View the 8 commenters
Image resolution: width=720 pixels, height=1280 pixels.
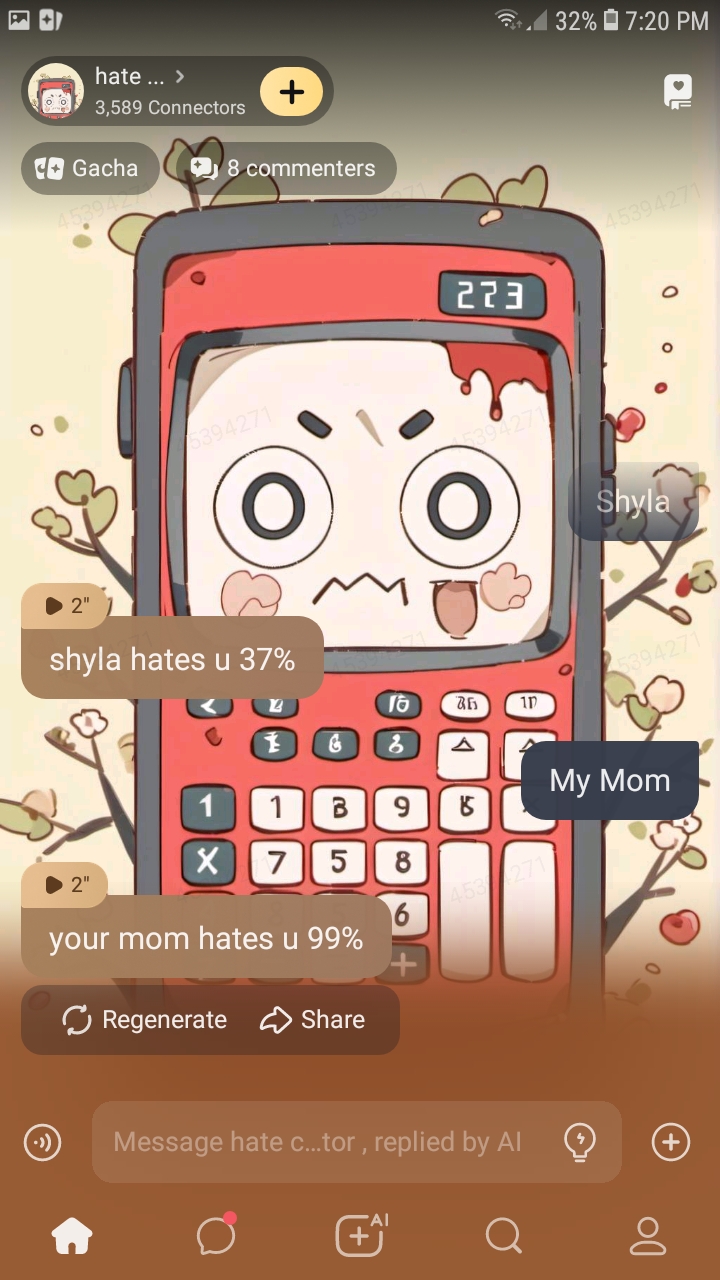pyautogui.click(x=284, y=168)
